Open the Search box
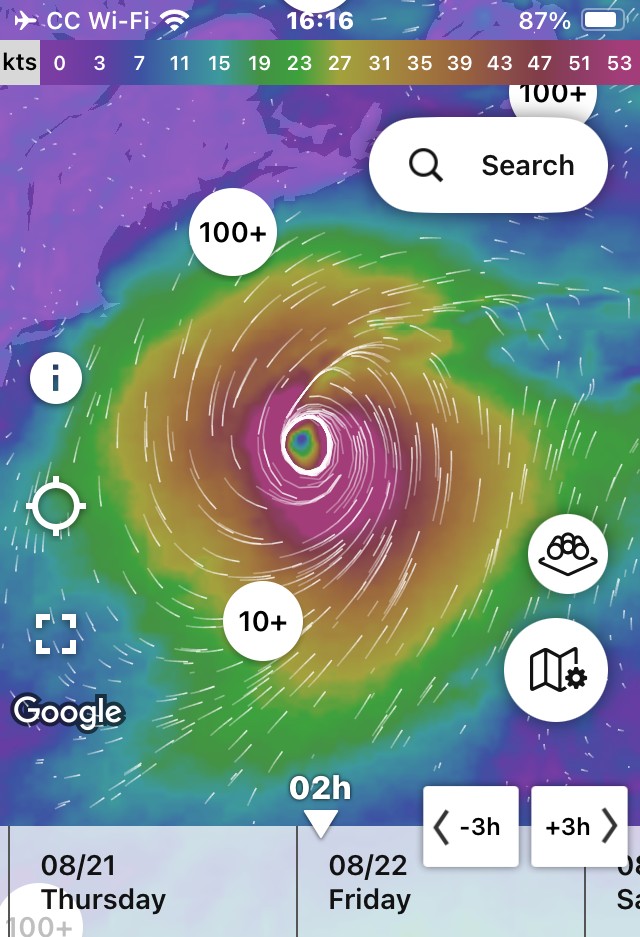Screen dimensions: 640x937 (488, 165)
